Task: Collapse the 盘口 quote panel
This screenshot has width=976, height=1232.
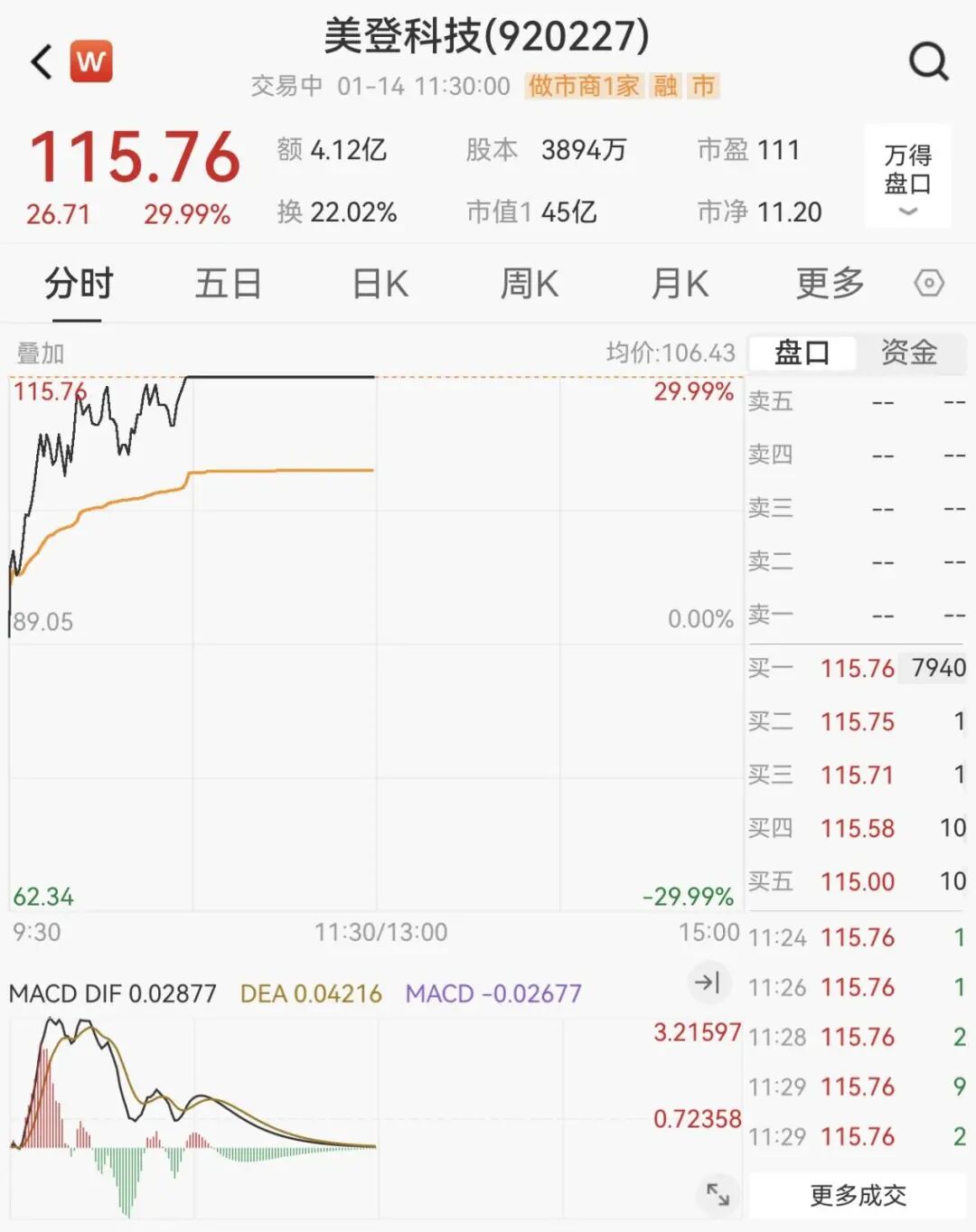Action: coord(802,353)
